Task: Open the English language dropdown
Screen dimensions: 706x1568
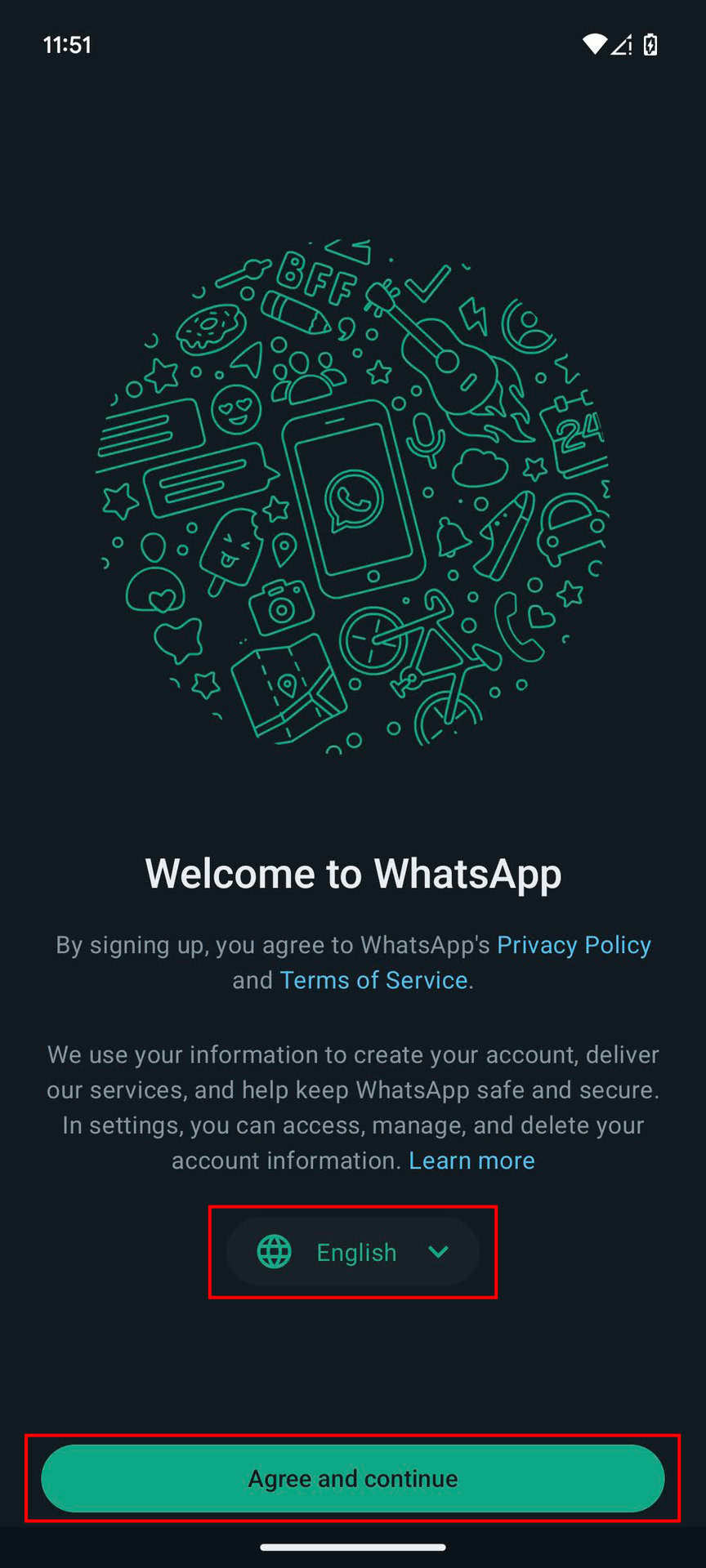Action: (353, 1251)
